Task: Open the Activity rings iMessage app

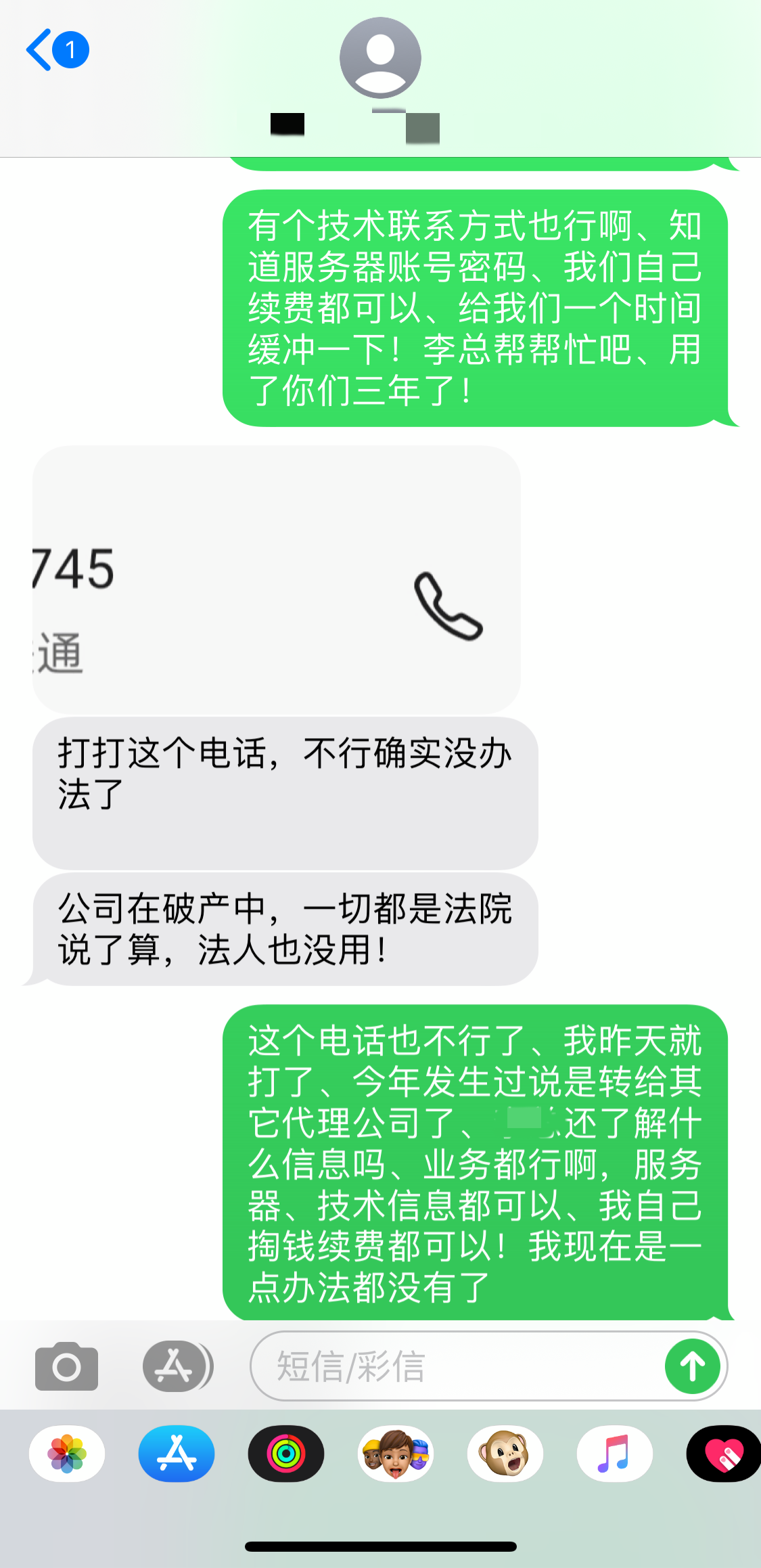Action: click(286, 1454)
